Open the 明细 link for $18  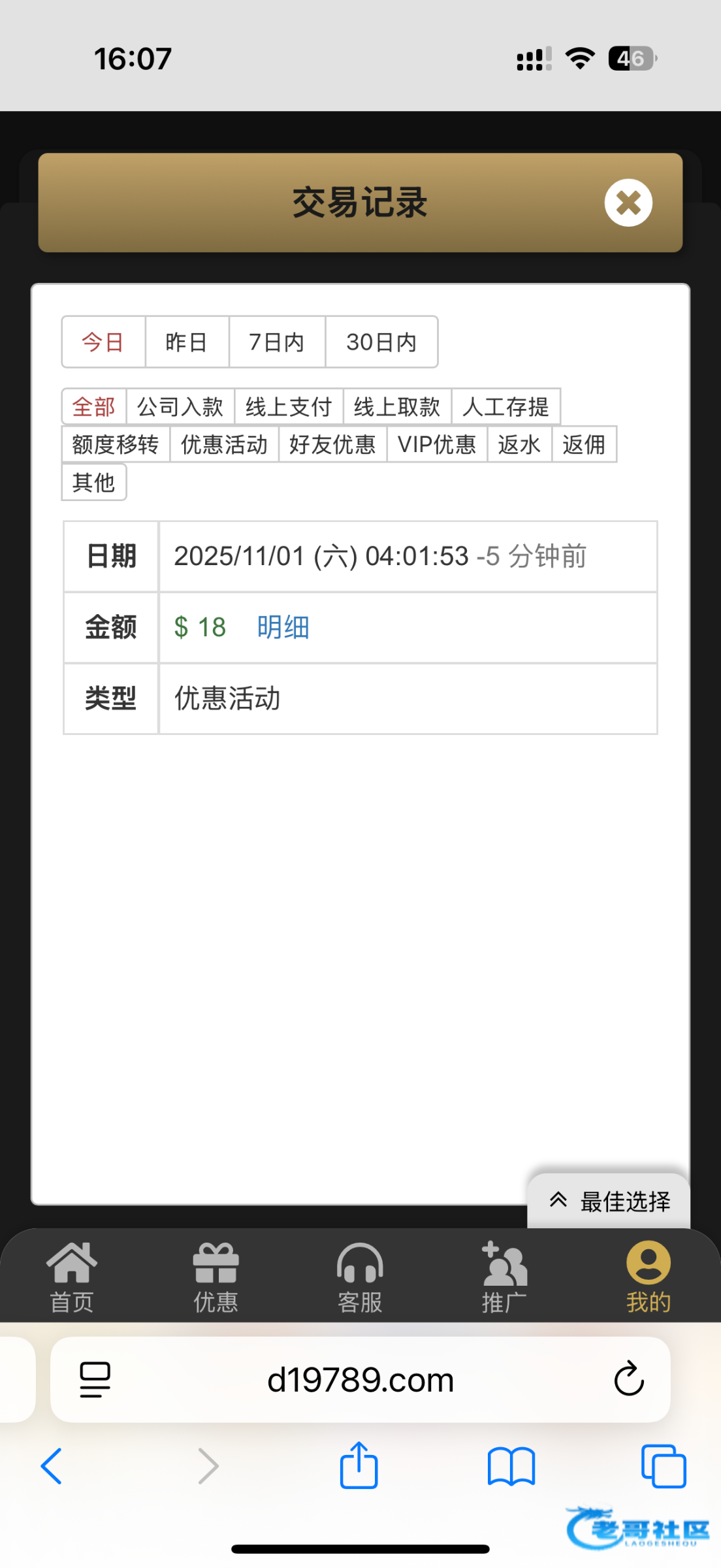pyautogui.click(x=283, y=627)
